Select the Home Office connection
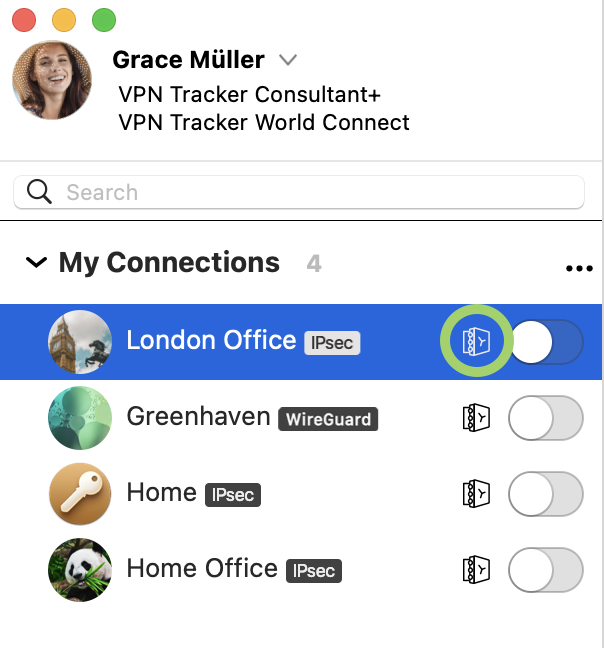Viewport: 604px width, 648px height. (200, 569)
